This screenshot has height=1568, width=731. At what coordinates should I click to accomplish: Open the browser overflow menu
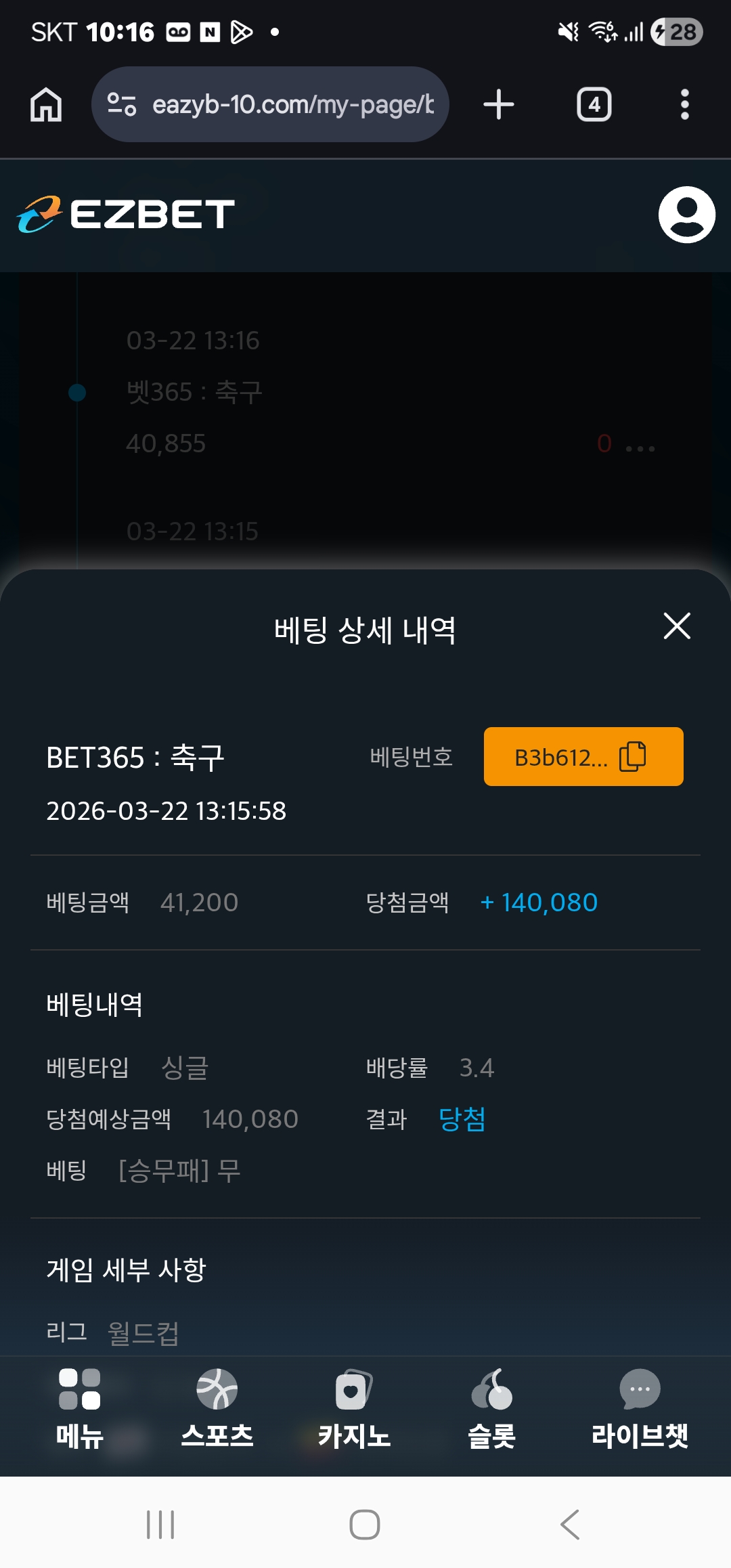pos(684,104)
